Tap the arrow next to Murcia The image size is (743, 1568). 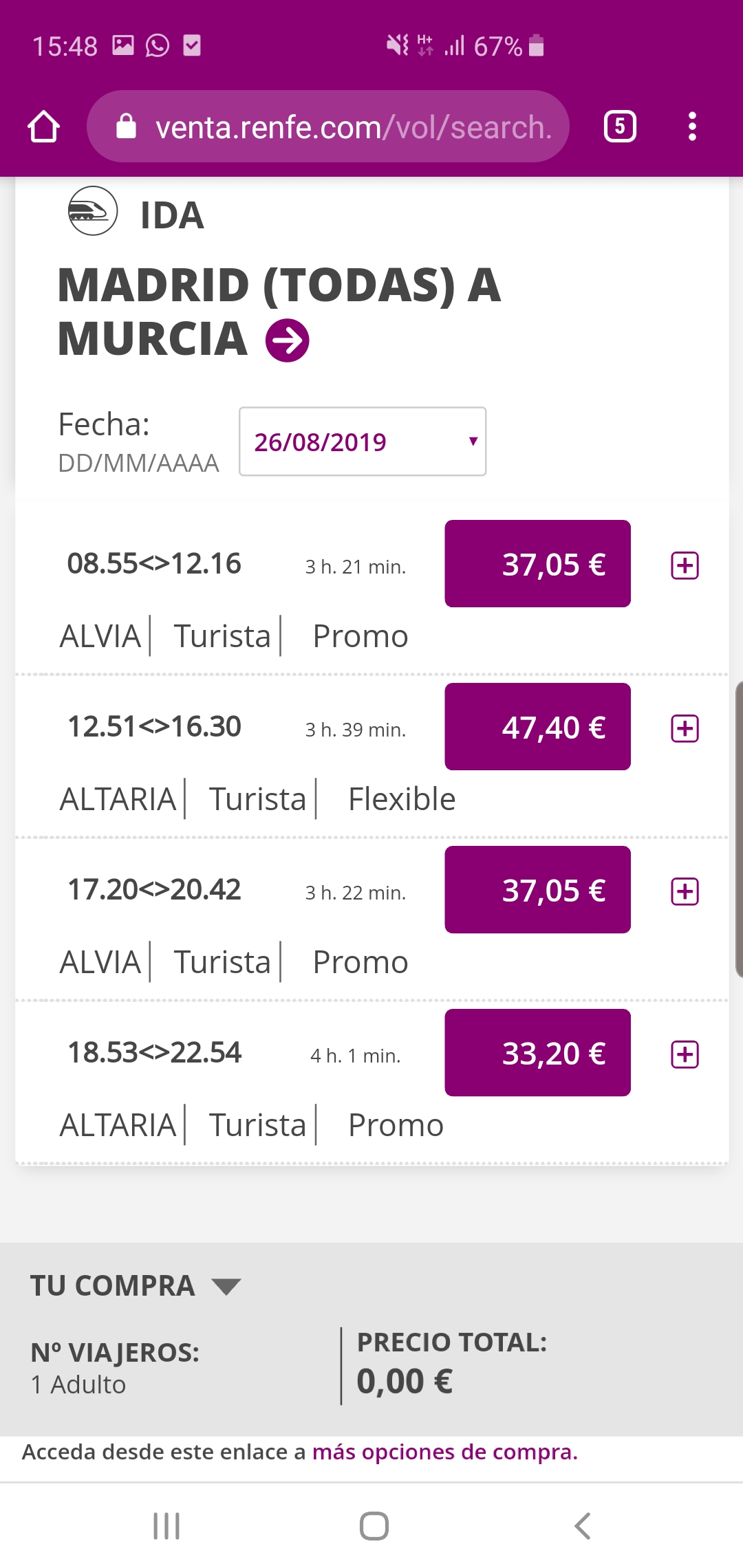tap(288, 340)
